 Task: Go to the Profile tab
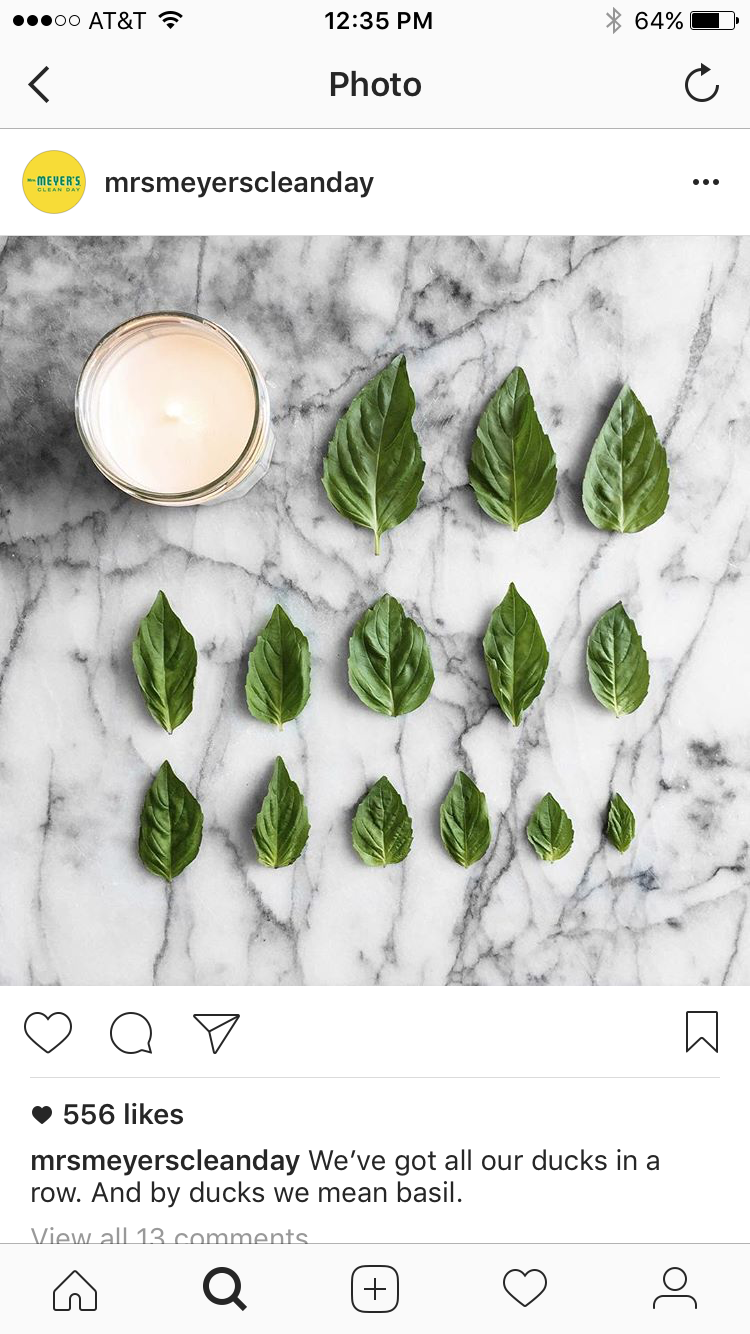point(675,1289)
